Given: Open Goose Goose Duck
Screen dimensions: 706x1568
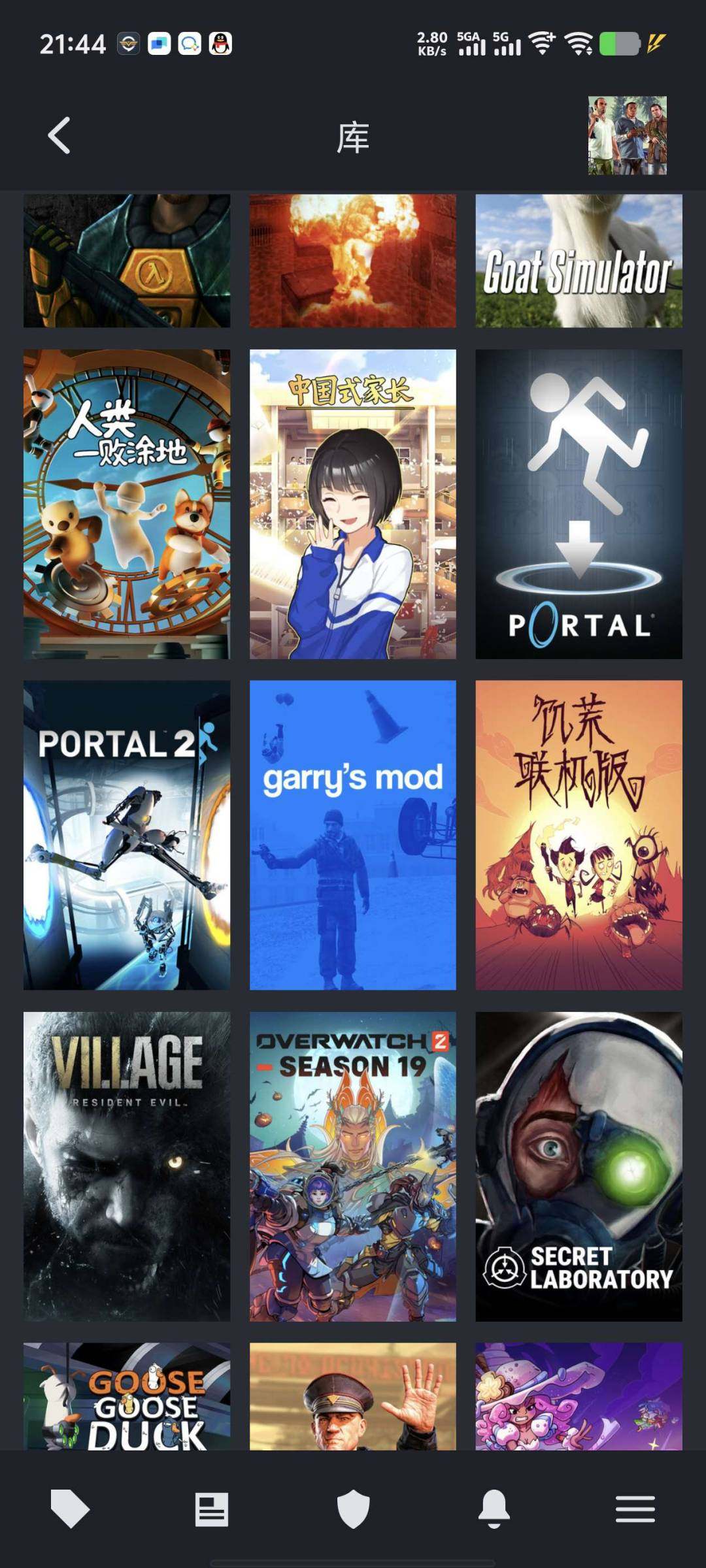Looking at the screenshot, I should (126, 1411).
